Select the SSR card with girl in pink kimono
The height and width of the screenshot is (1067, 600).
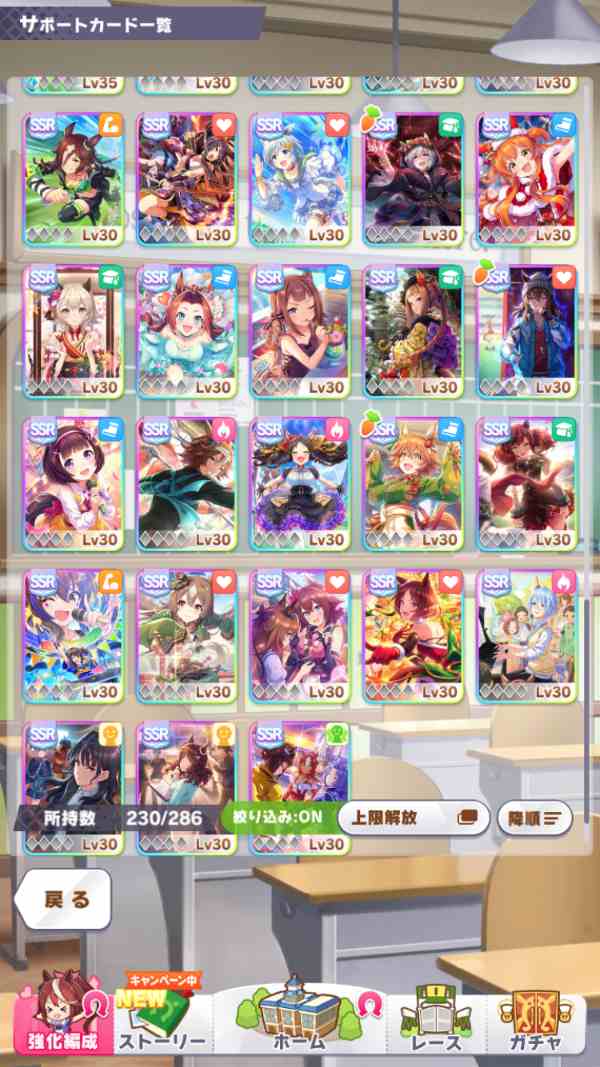(x=73, y=330)
